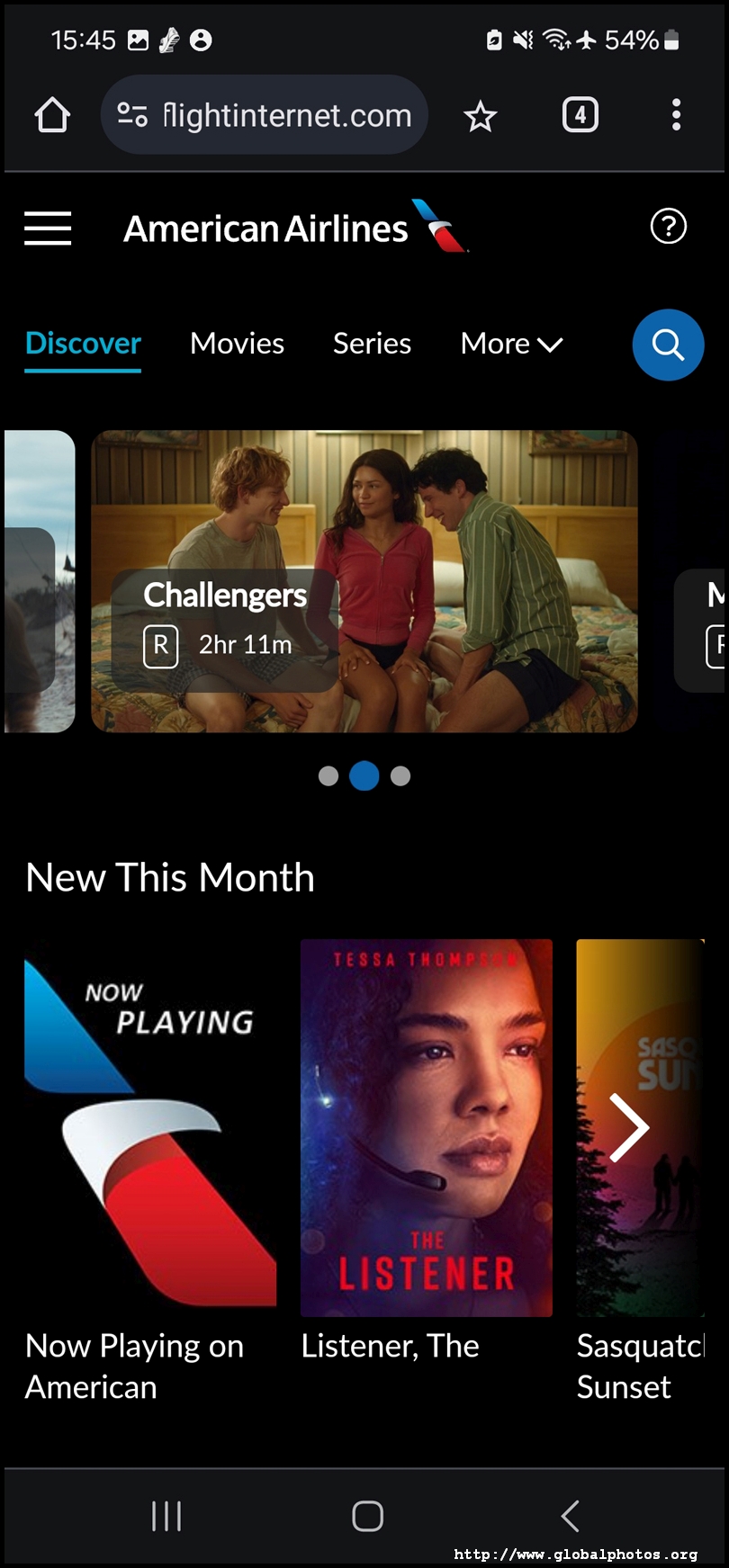Open the system recent apps view

point(166,1516)
